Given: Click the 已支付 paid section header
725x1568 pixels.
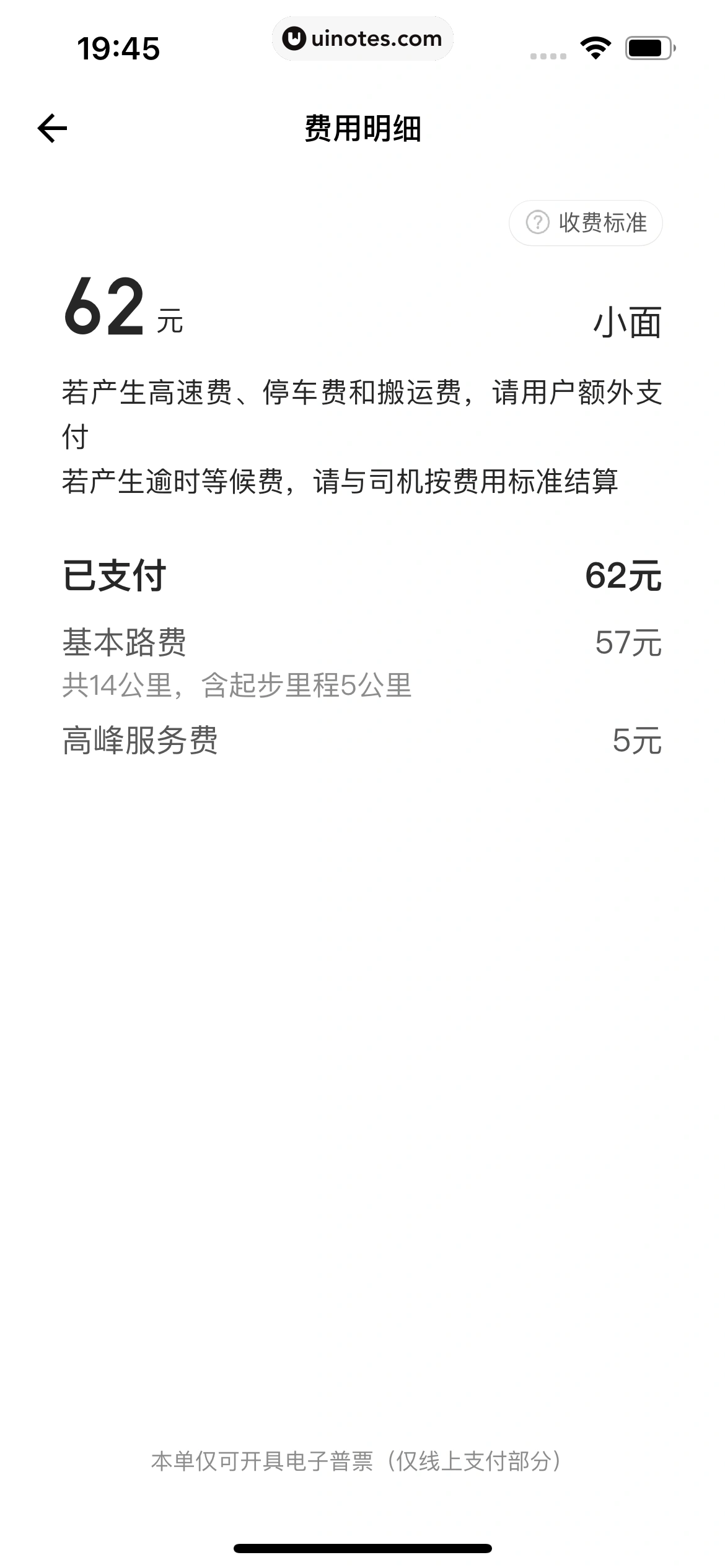Looking at the screenshot, I should [x=113, y=575].
